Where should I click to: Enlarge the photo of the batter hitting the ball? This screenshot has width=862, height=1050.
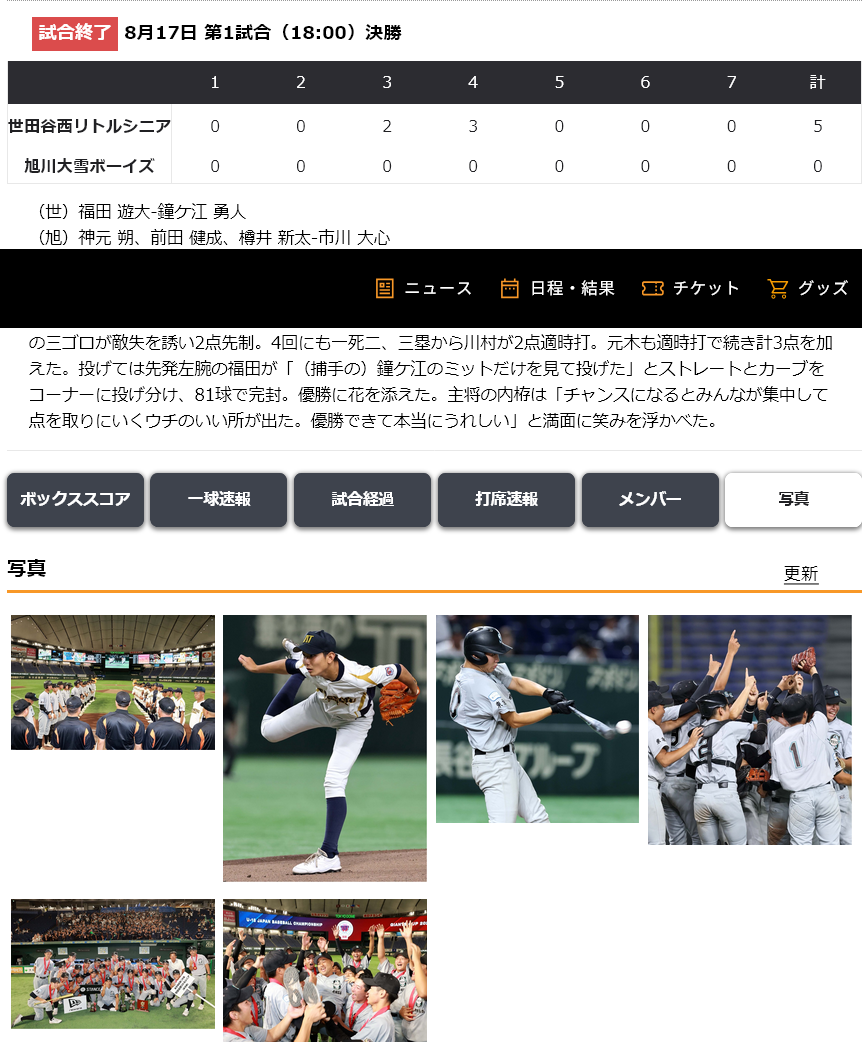pos(537,718)
